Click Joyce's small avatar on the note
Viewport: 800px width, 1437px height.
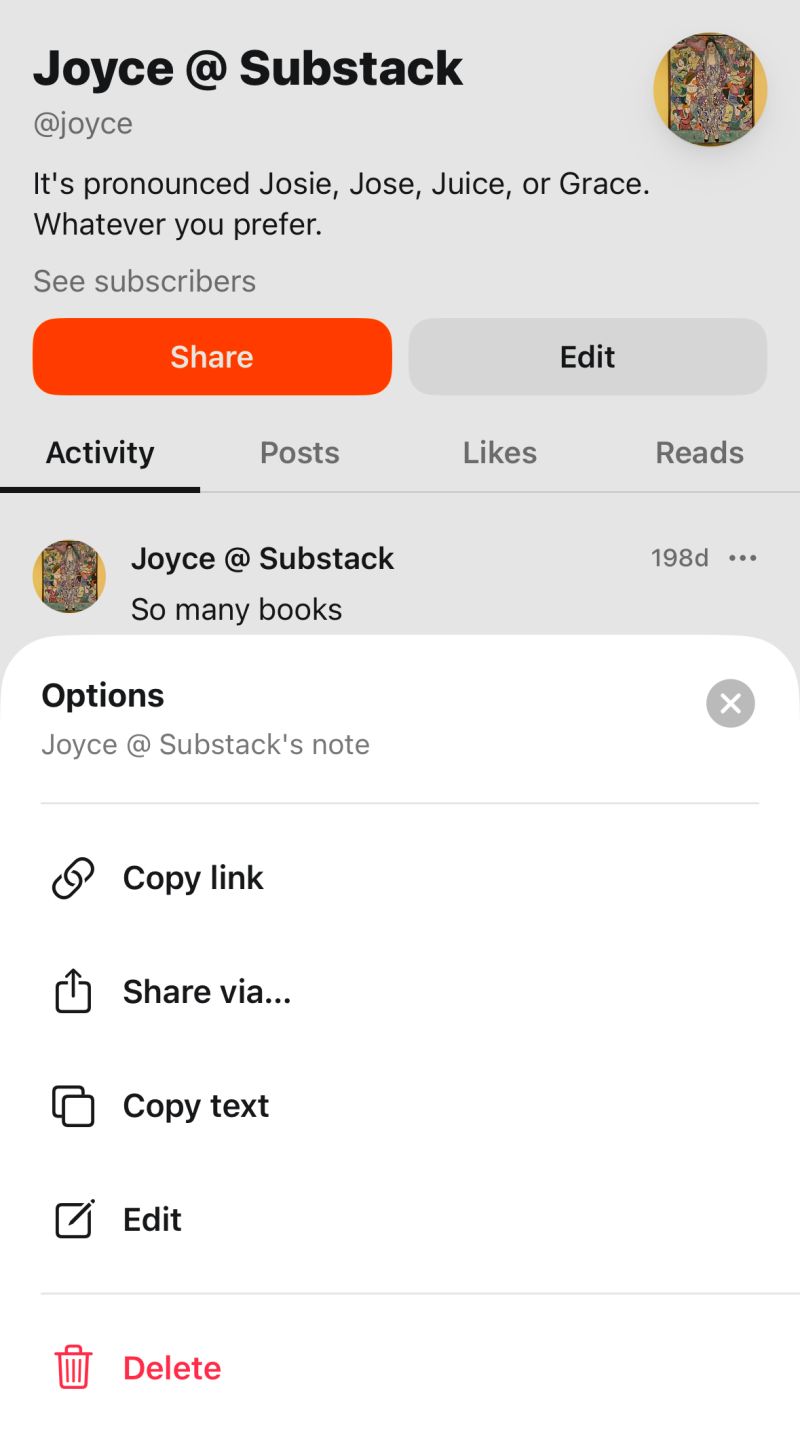[x=68, y=576]
